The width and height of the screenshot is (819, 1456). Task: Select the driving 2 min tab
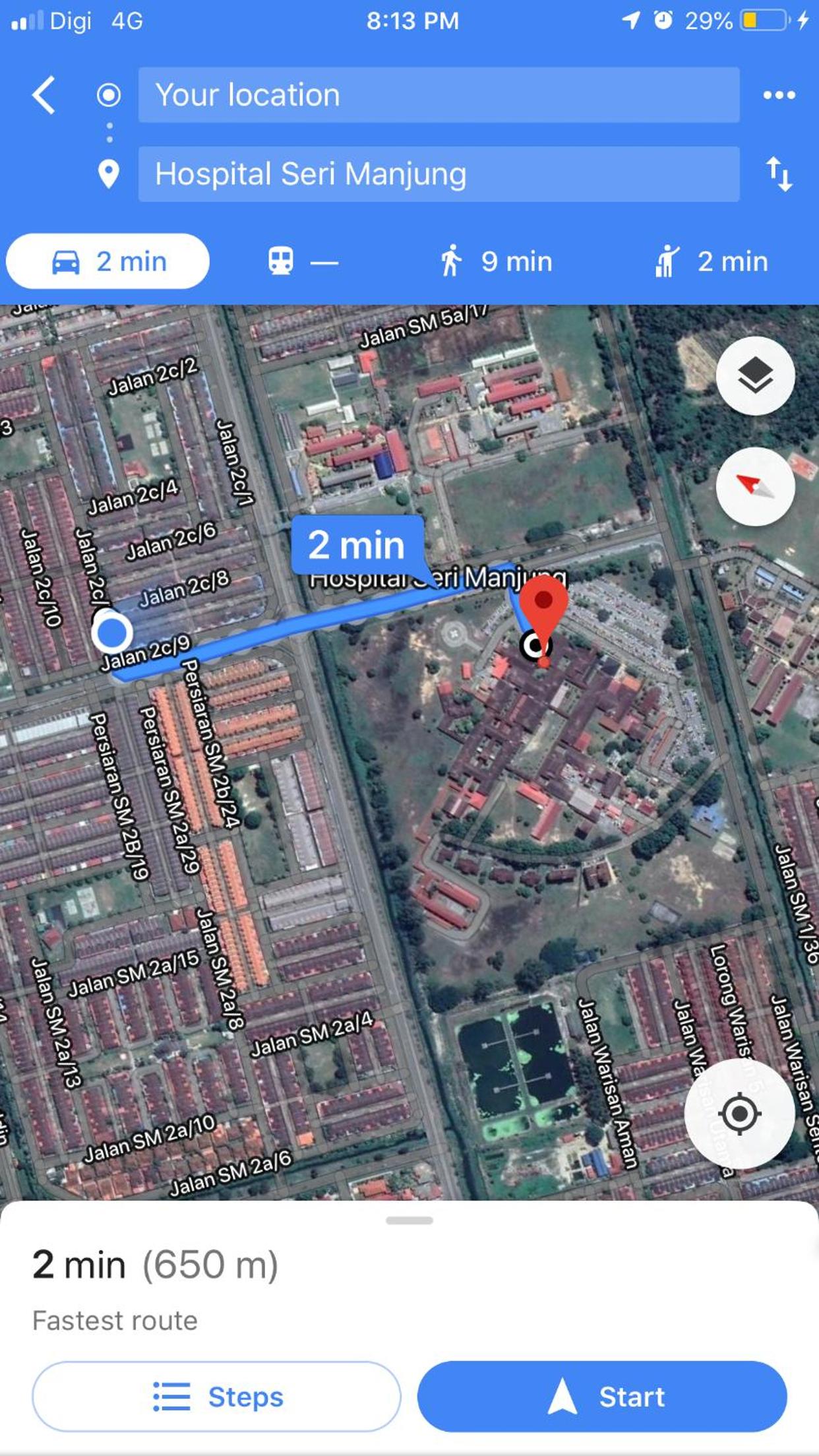(108, 261)
